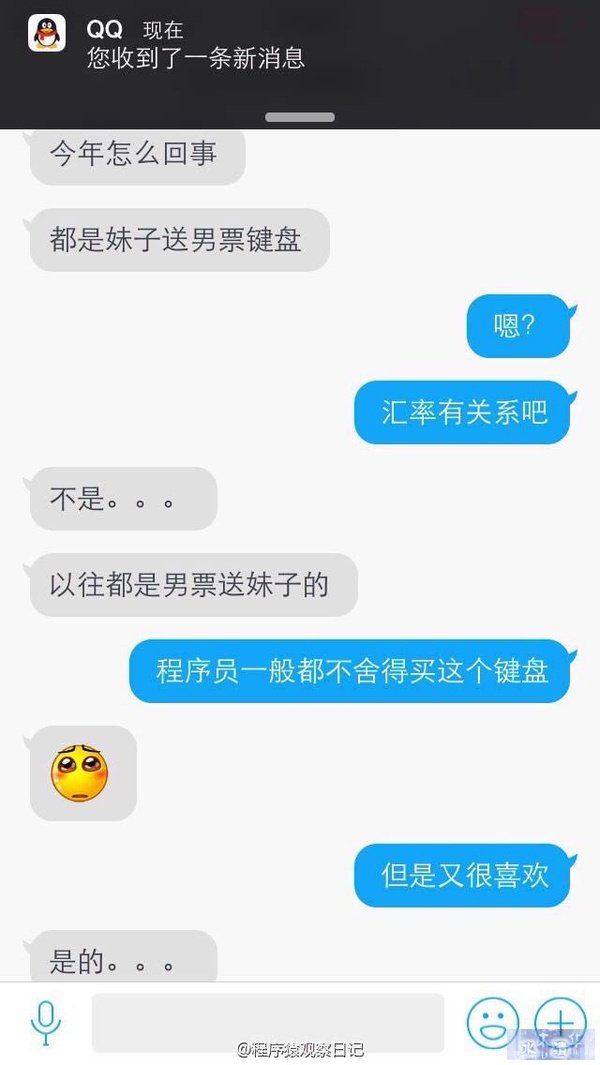Open the emoji picker

pyautogui.click(x=493, y=1022)
